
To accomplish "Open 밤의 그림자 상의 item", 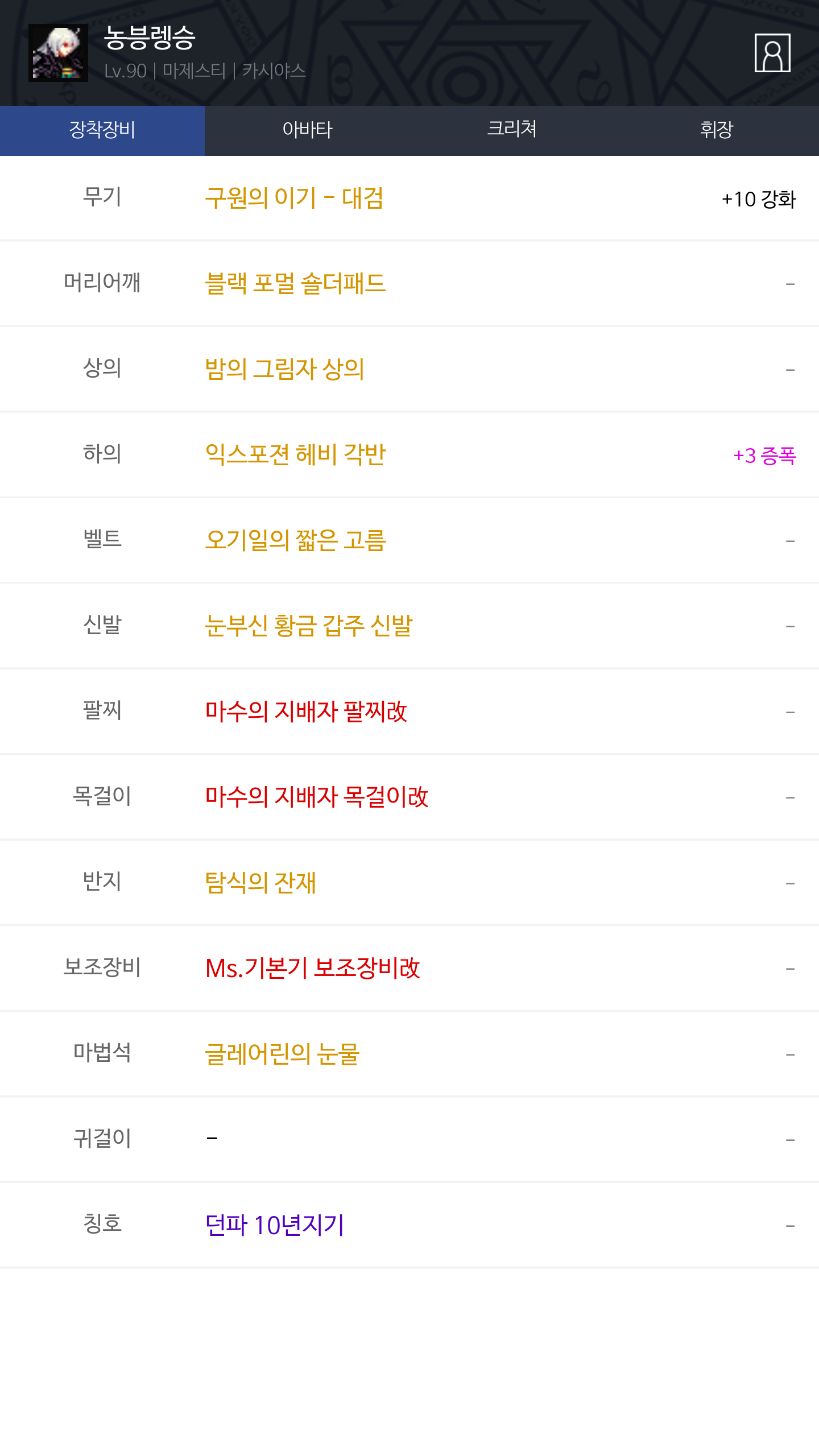I will click(x=284, y=369).
